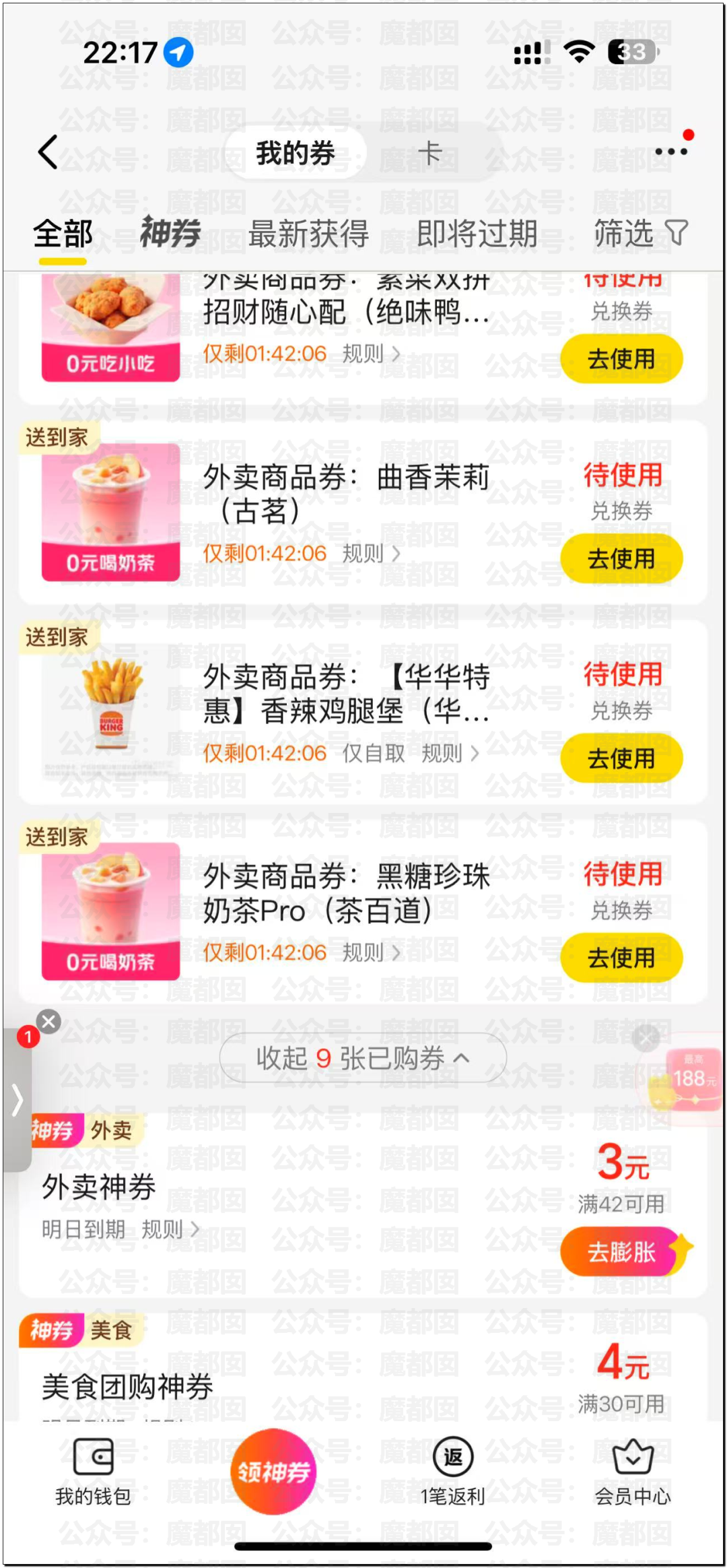Use the 黑糖珍珠奶茶Pro coupon

pyautogui.click(x=621, y=957)
